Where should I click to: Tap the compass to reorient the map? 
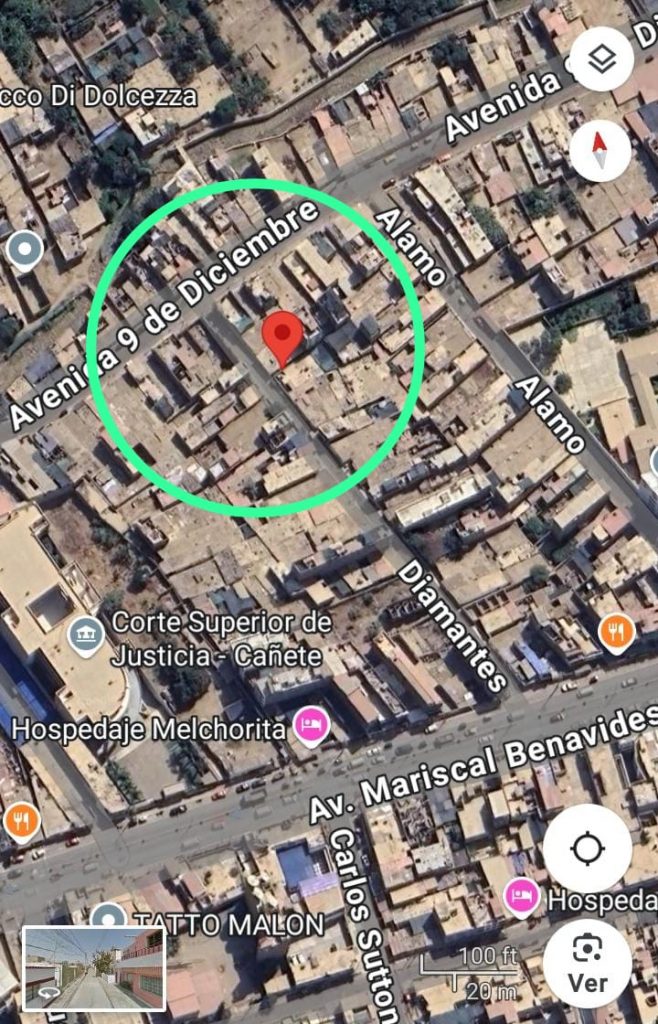pos(601,151)
